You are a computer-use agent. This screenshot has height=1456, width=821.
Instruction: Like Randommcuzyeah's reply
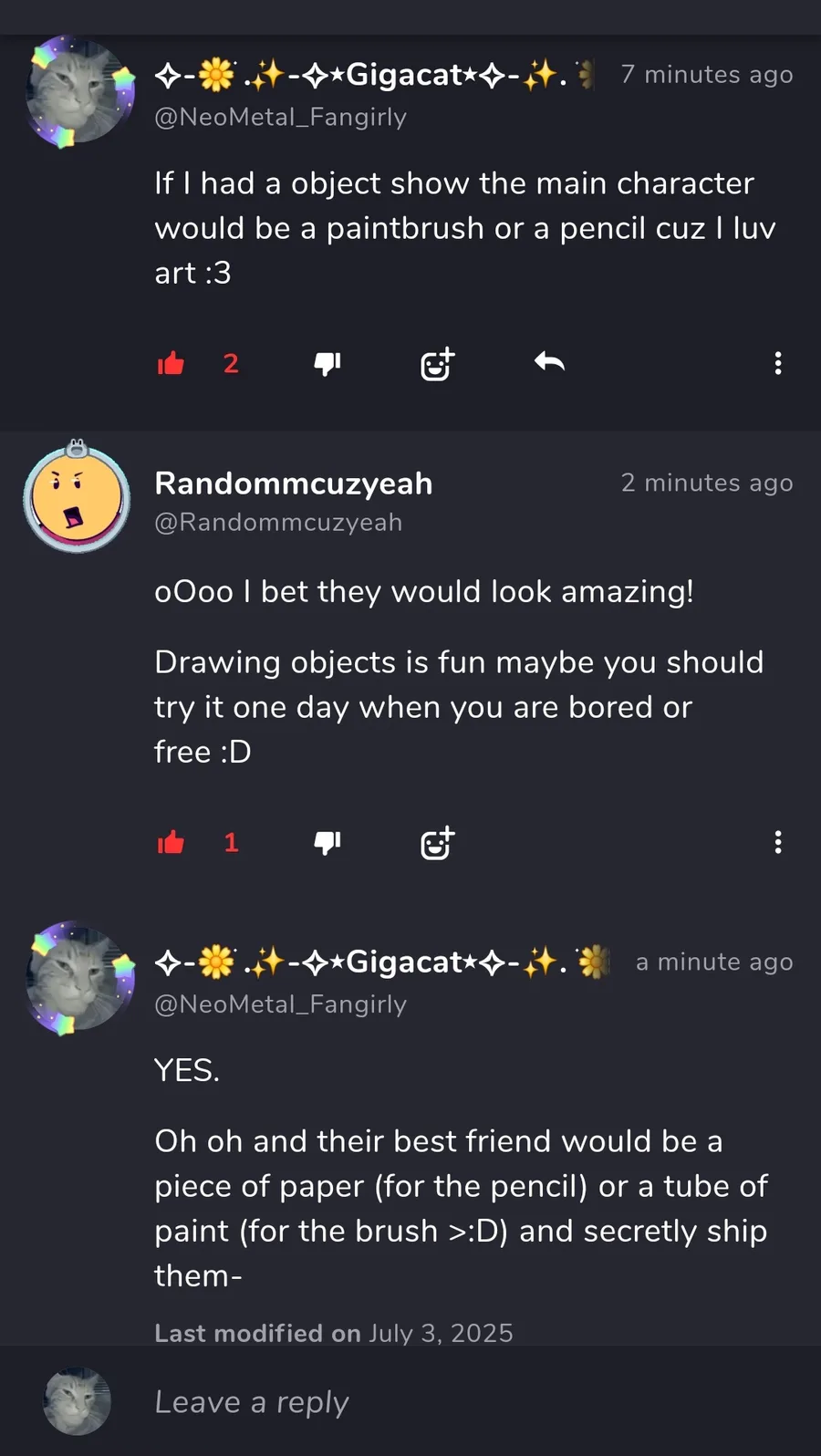[171, 842]
